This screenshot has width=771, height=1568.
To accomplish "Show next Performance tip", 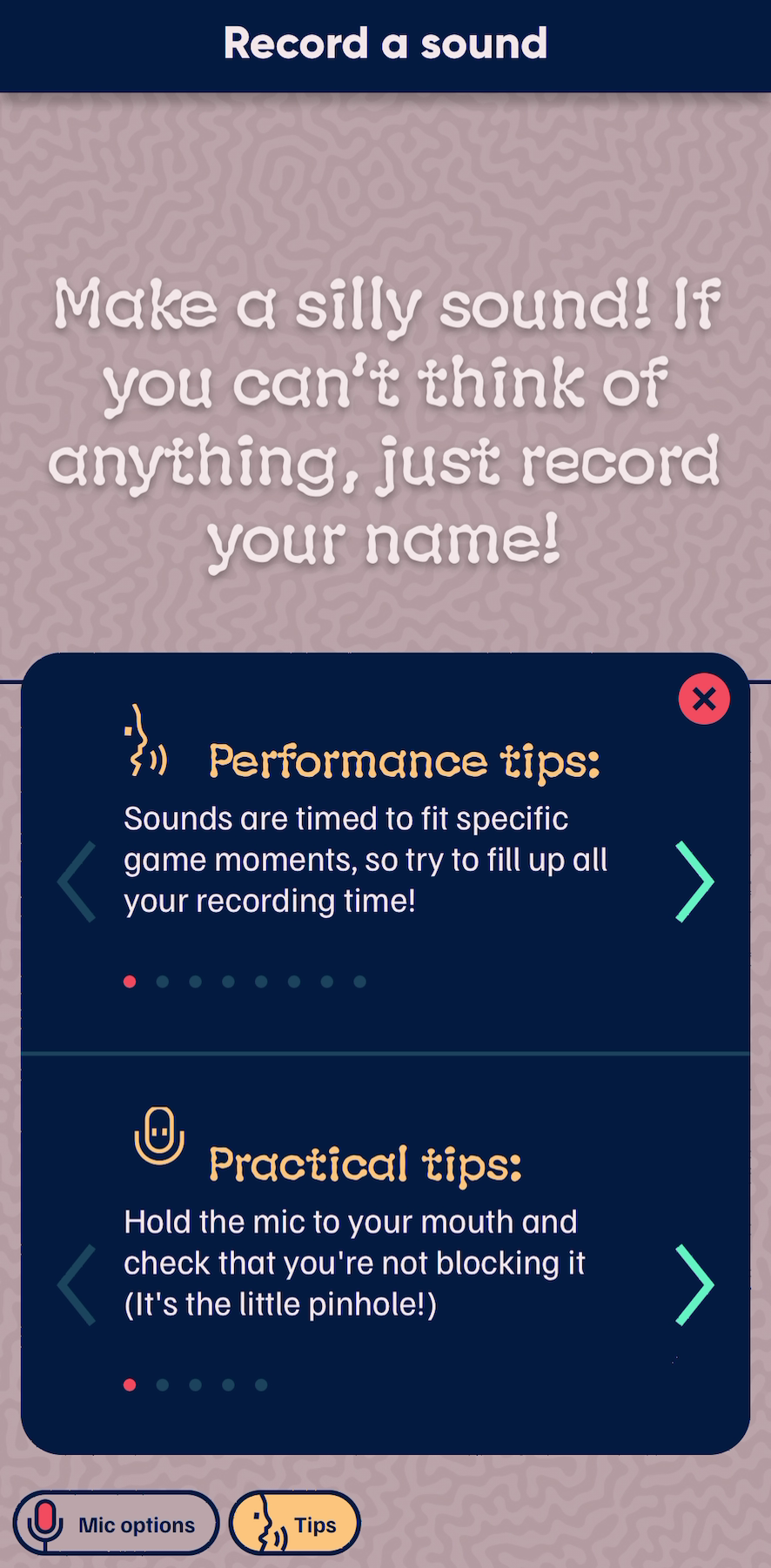I will [694, 881].
